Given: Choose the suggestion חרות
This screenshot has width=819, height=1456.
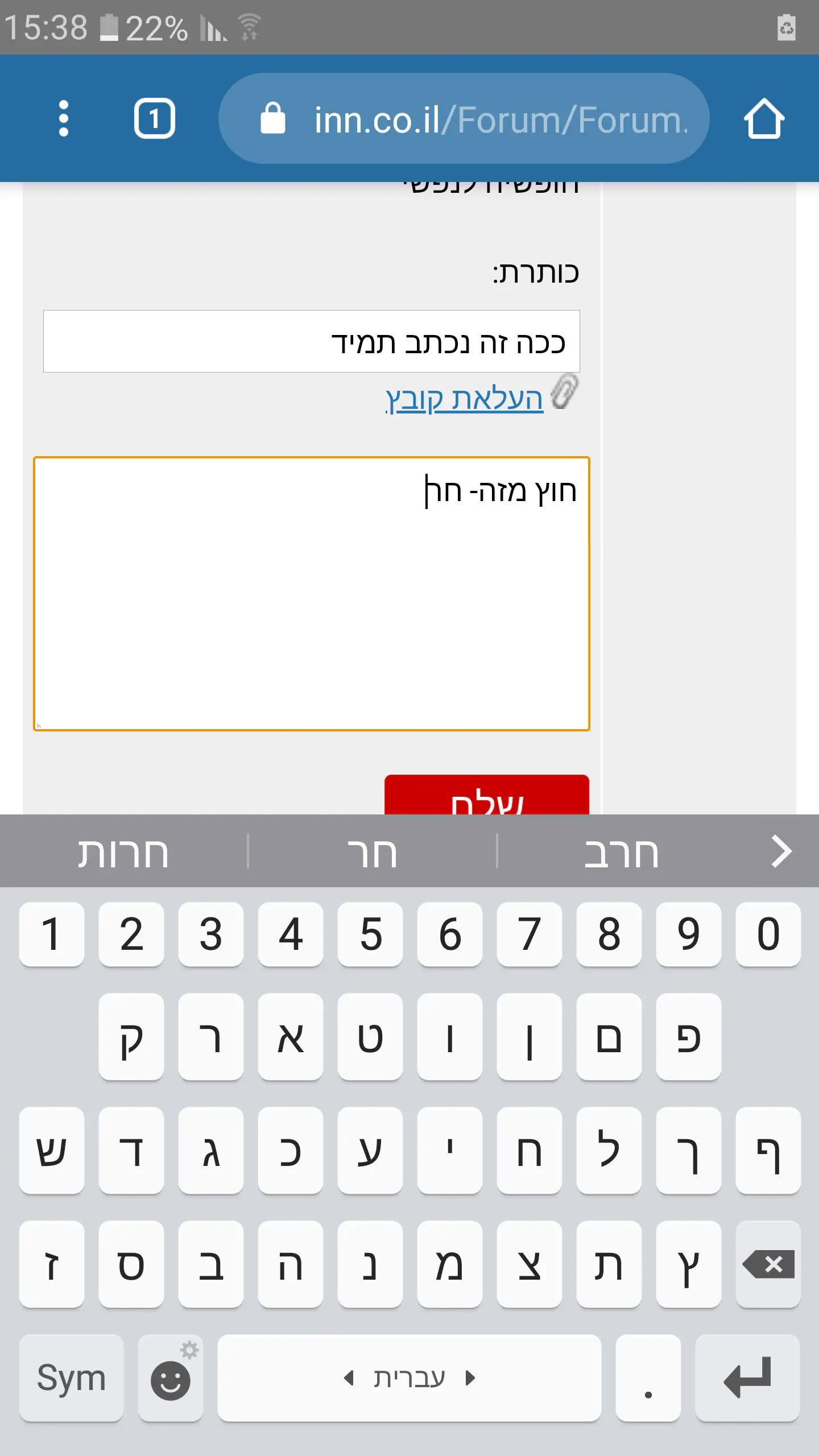Looking at the screenshot, I should point(123,852).
